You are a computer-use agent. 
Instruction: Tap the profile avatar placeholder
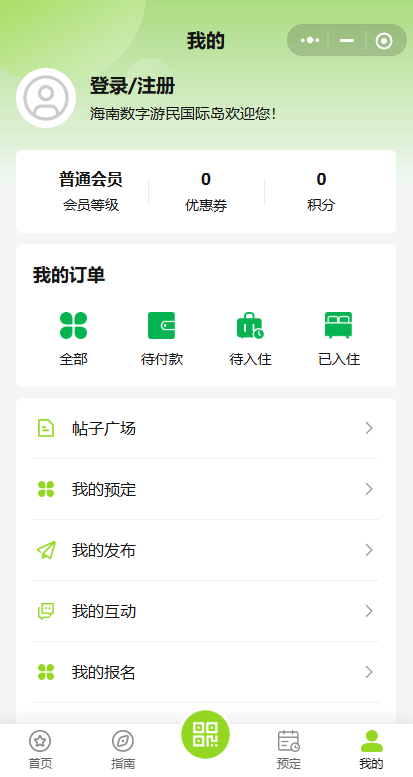pos(46,98)
